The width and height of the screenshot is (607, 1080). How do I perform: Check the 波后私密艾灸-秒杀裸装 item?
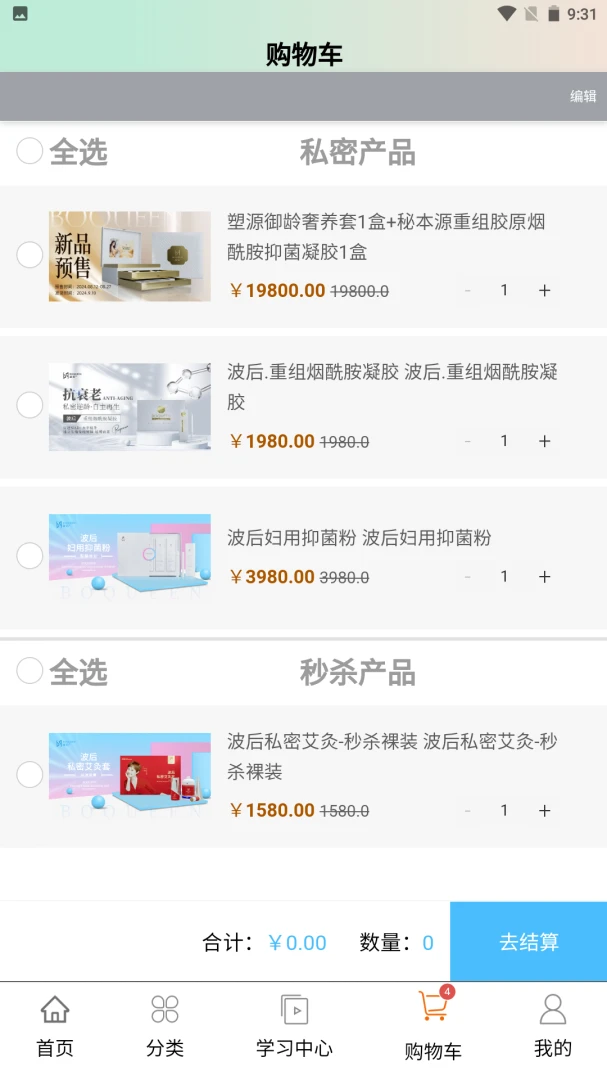[x=30, y=774]
